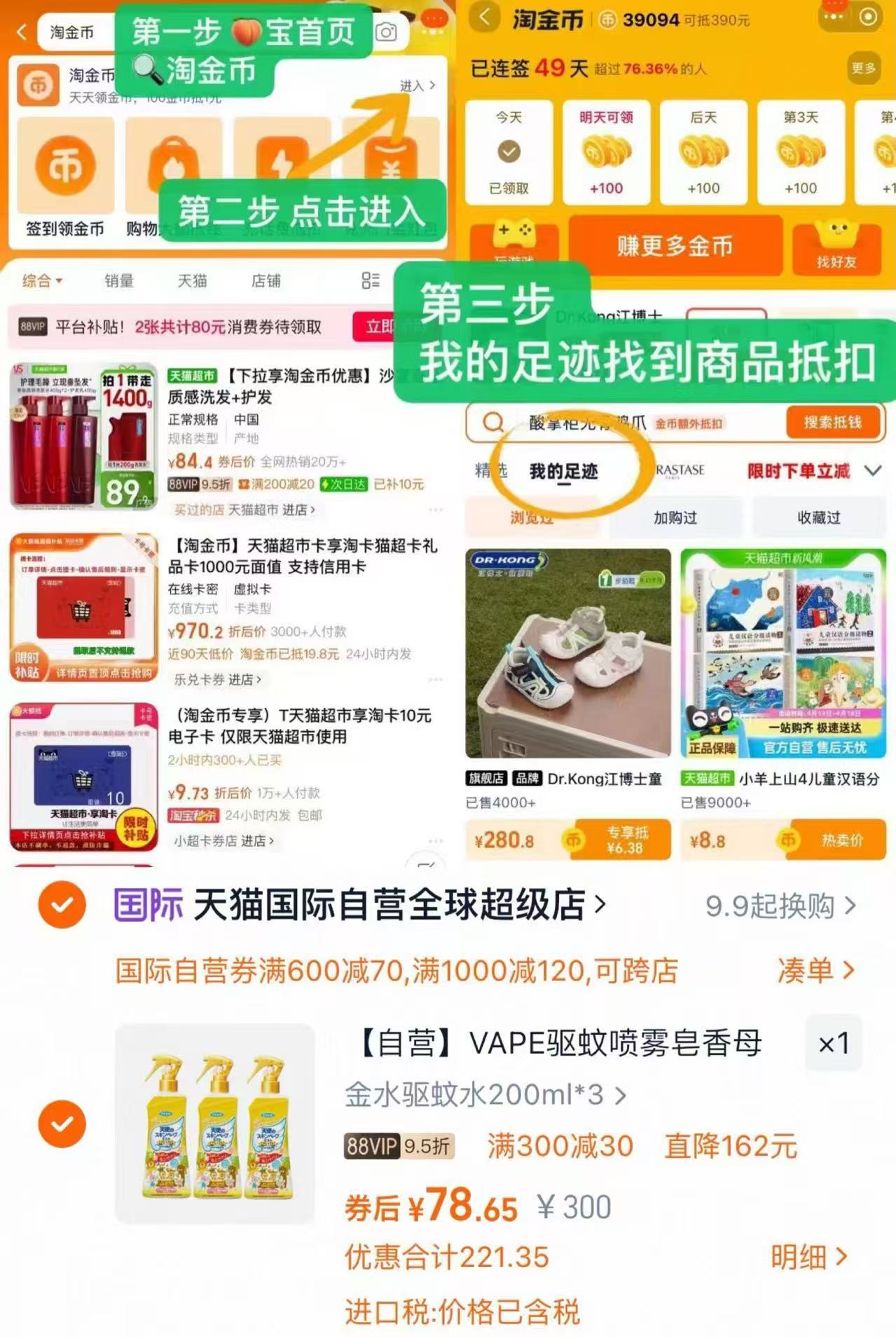Click the magnifier icon in the 金币额外抵扣 search bar
The image size is (896, 1338).
coord(493,422)
